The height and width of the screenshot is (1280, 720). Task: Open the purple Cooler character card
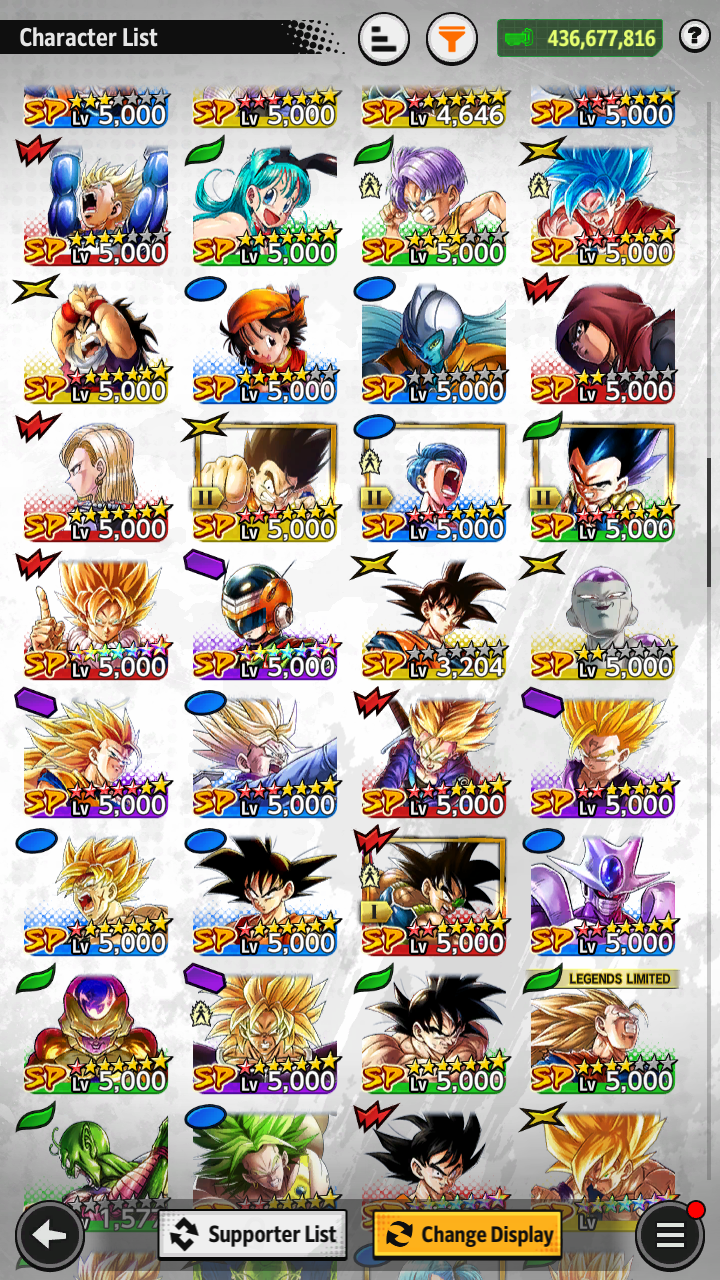(602, 893)
